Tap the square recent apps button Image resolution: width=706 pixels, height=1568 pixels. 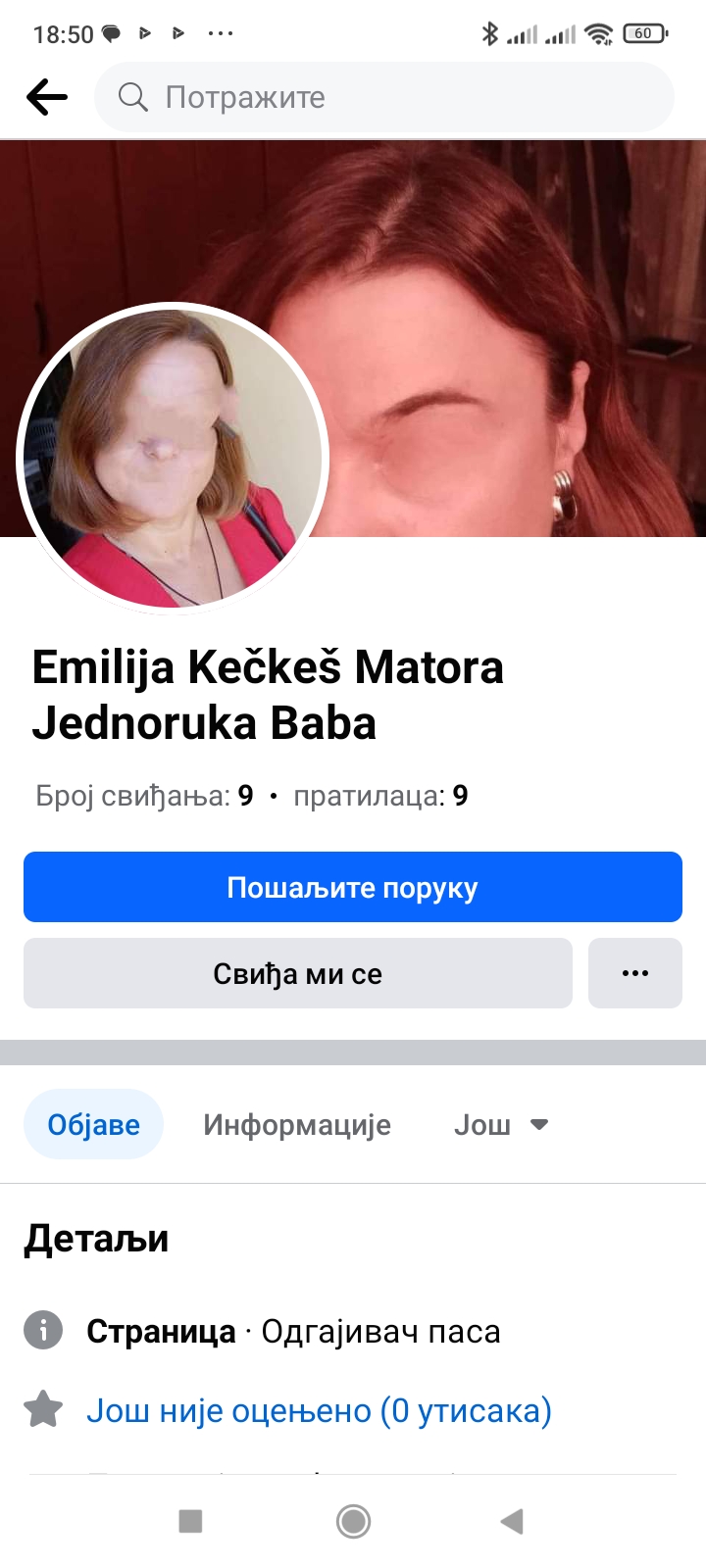189,1521
